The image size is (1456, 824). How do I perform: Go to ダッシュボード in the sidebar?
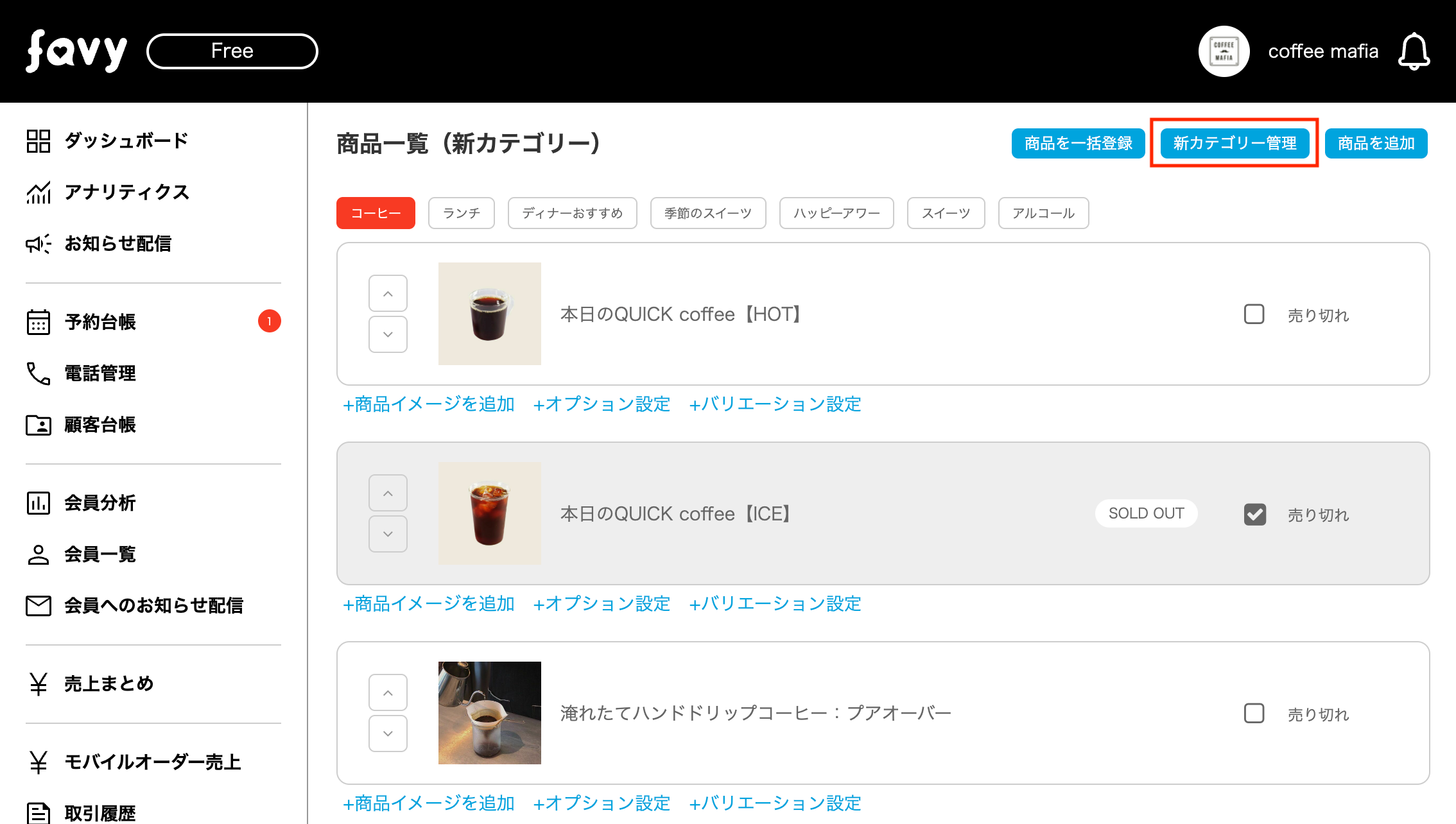point(126,141)
